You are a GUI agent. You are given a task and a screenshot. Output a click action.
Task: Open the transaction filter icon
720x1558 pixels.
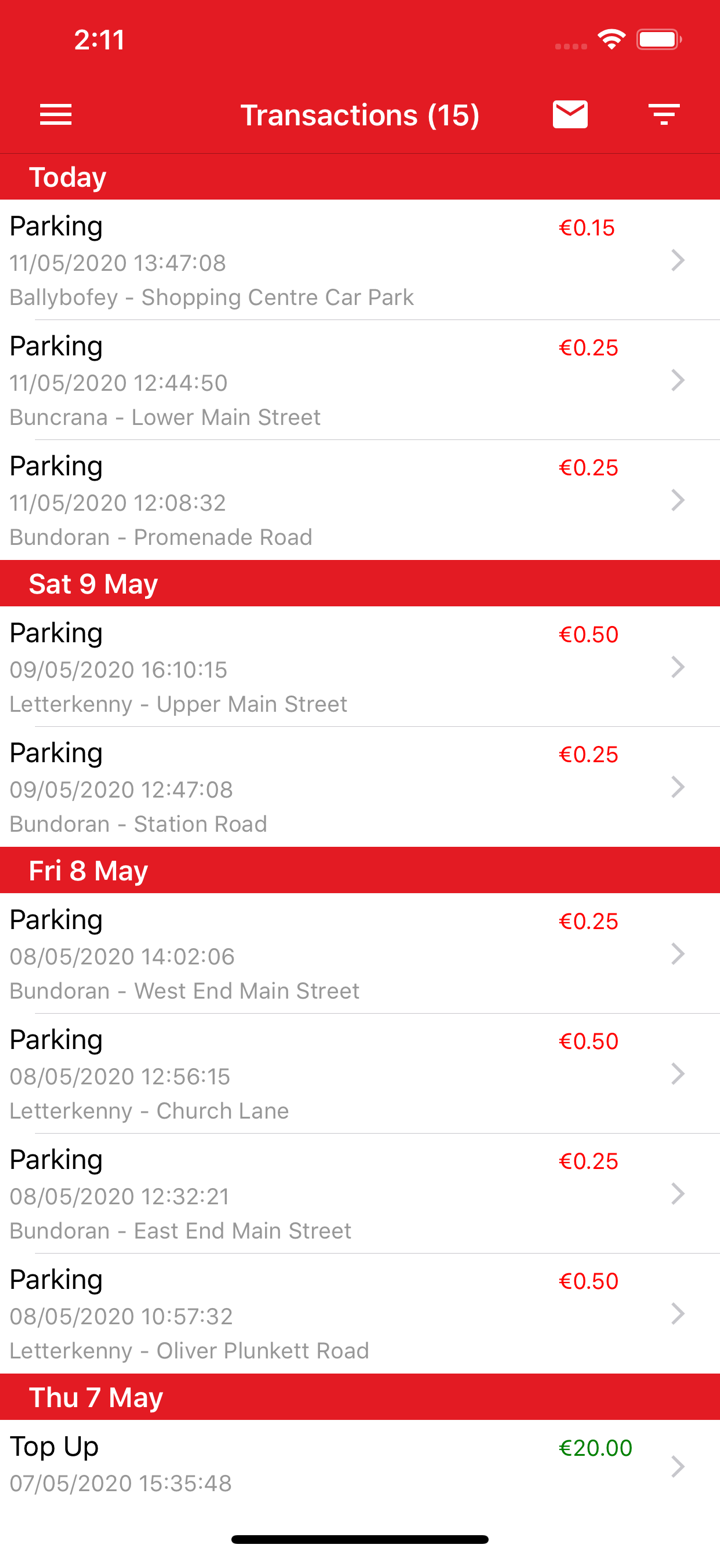663,114
